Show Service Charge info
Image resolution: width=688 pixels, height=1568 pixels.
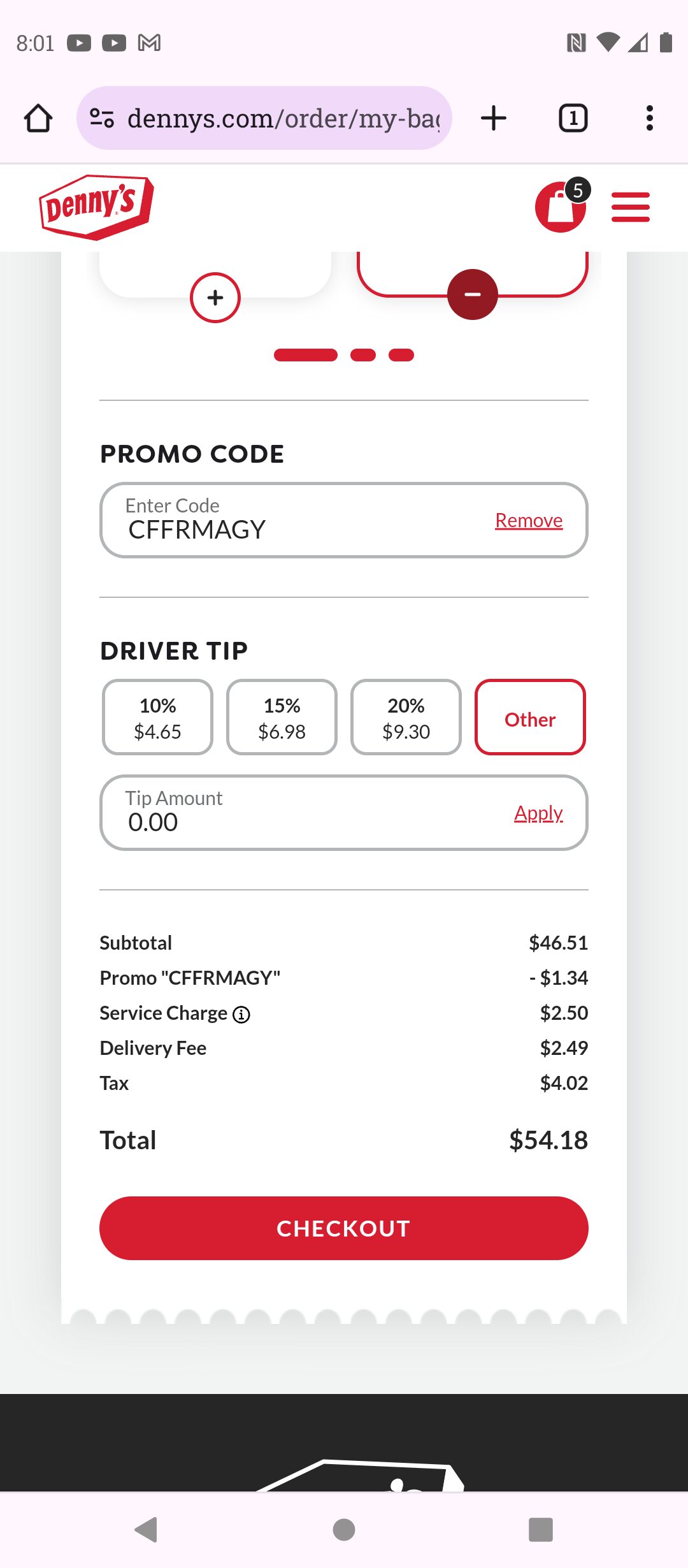pos(241,1014)
